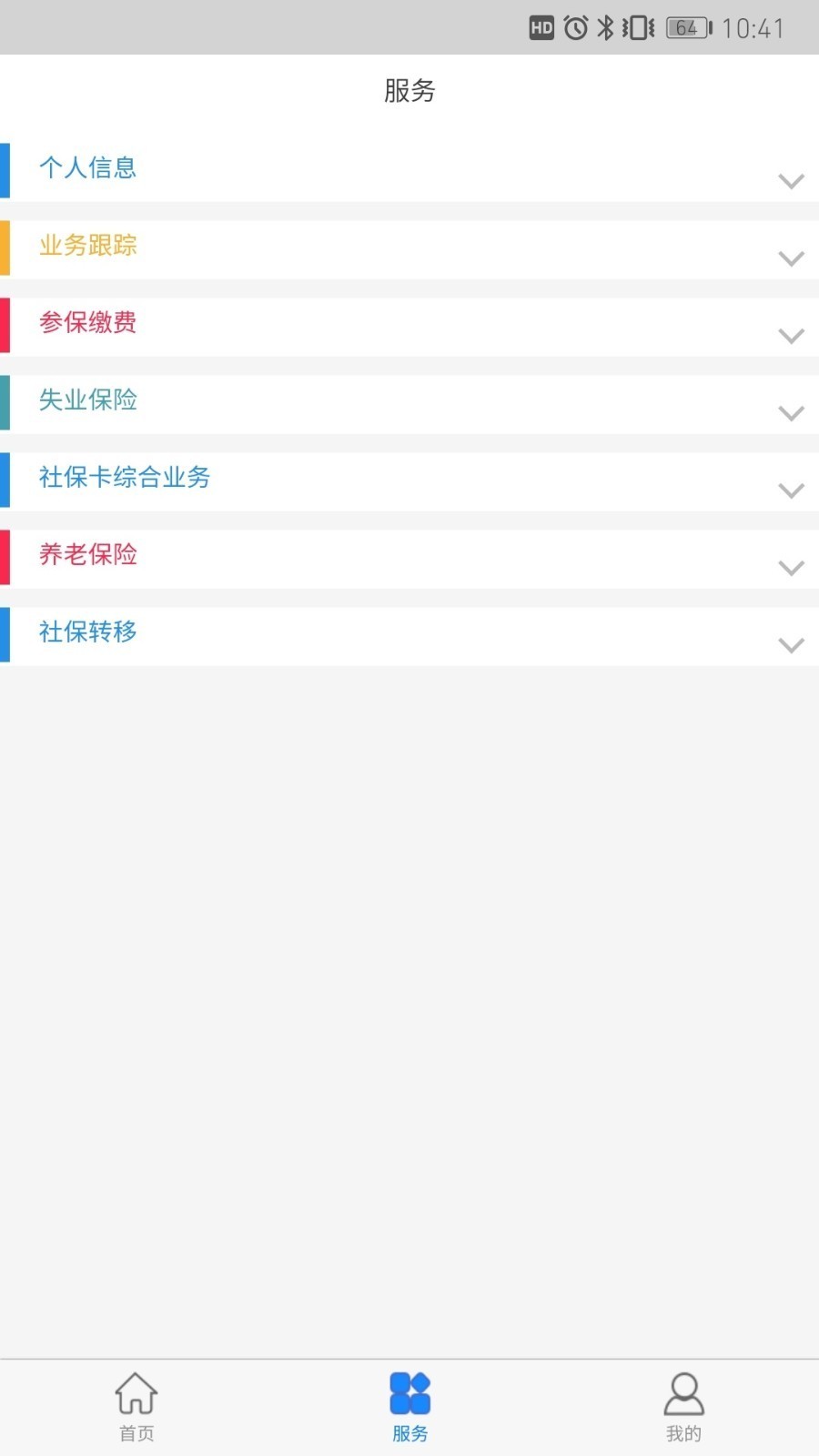Expand the 养老保险 section arrow
This screenshot has height=1456, width=819.
(790, 567)
